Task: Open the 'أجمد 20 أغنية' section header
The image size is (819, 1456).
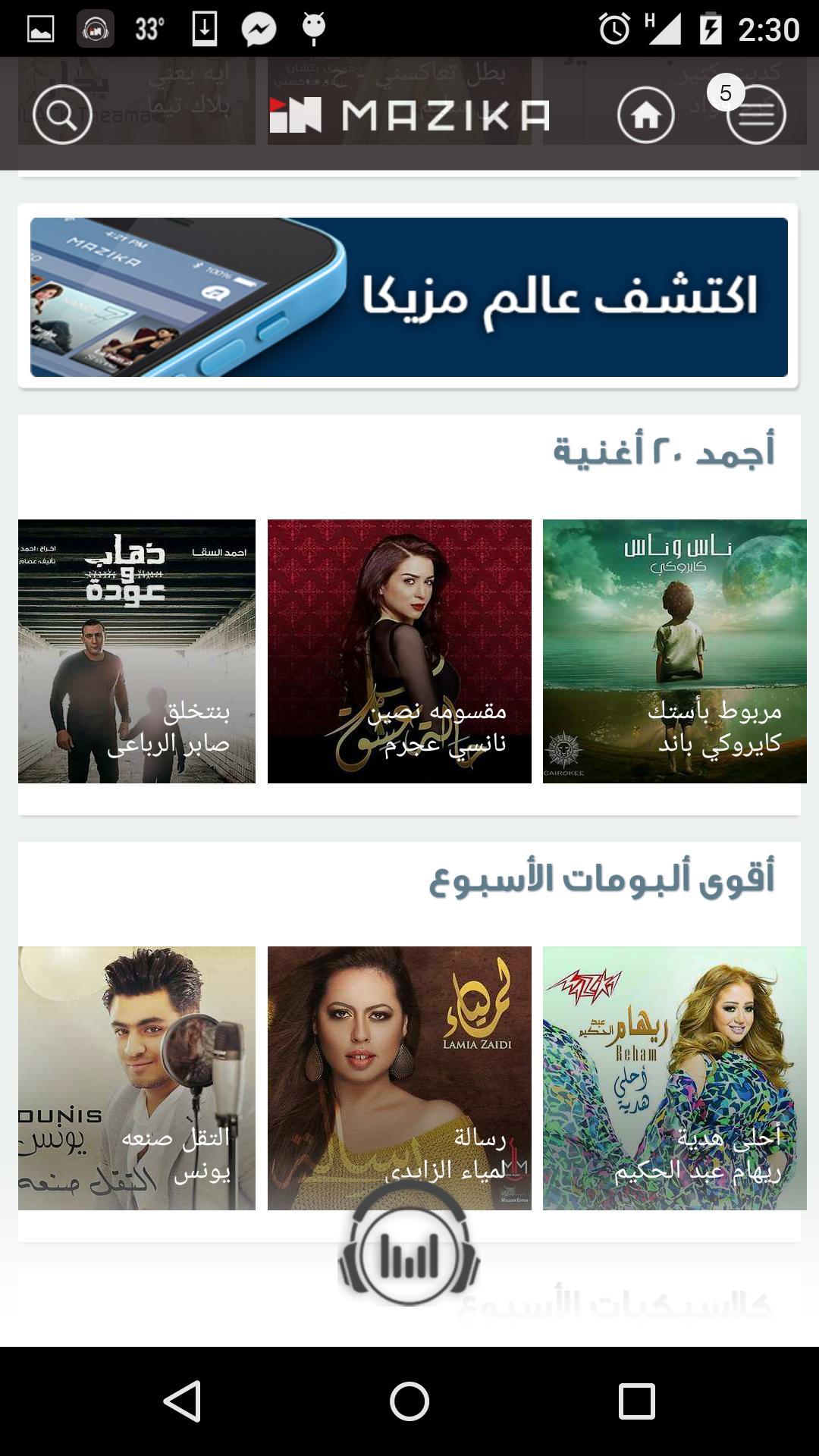Action: [x=666, y=449]
